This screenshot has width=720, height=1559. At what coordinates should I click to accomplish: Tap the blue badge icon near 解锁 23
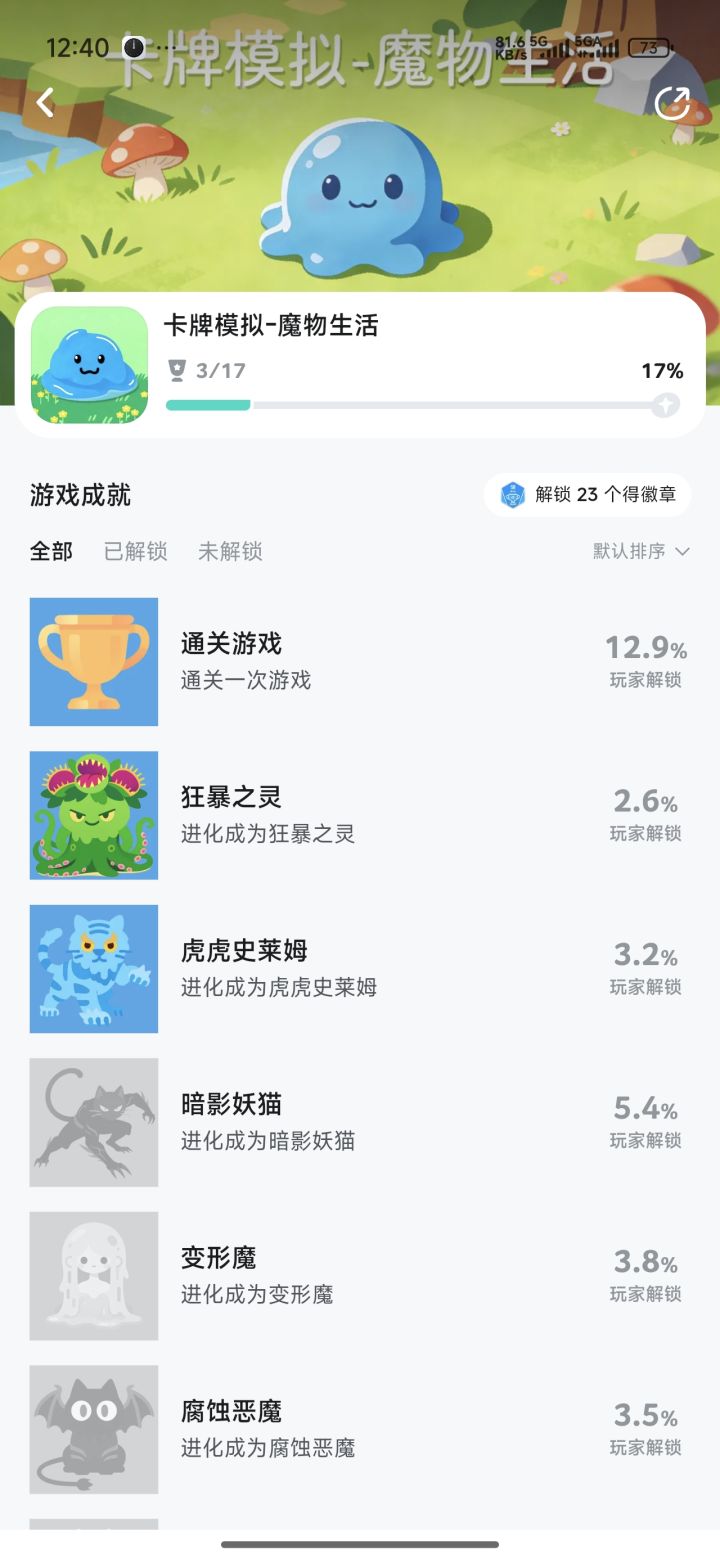pos(511,494)
